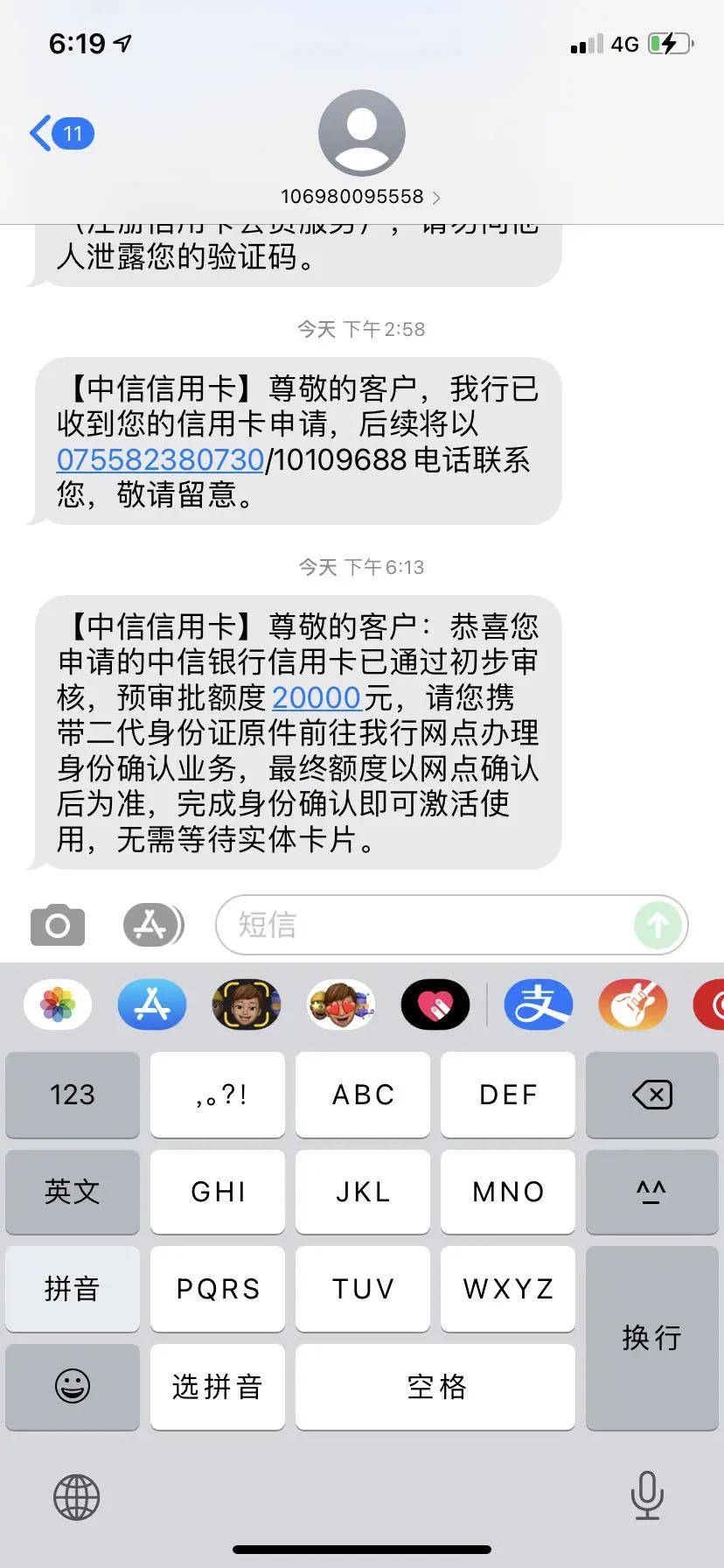Viewport: 724px width, 1568px height.
Task: Open the camera to attach a photo
Action: (x=58, y=925)
